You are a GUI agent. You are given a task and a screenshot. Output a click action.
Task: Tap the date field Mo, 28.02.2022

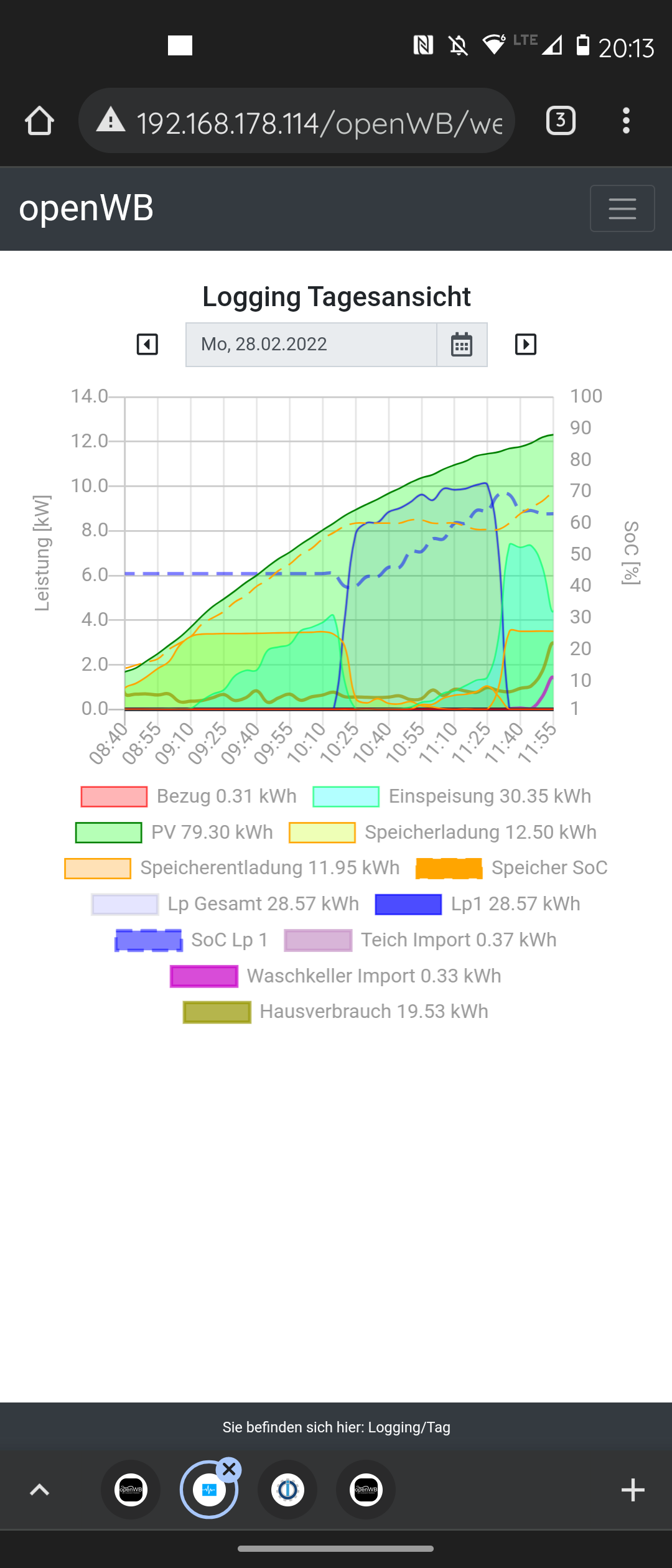tap(311, 344)
